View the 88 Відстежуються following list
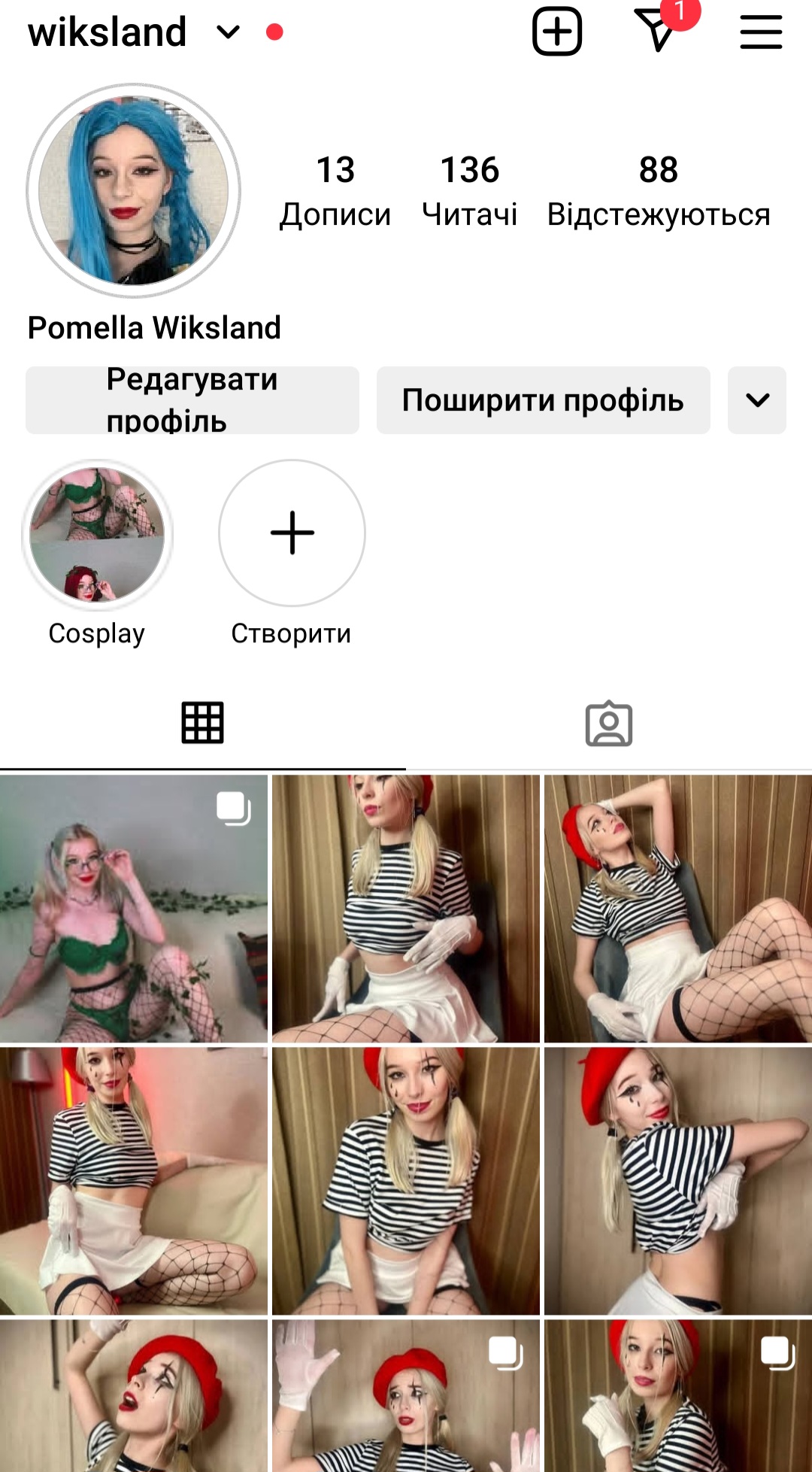812x1472 pixels. coord(659,191)
